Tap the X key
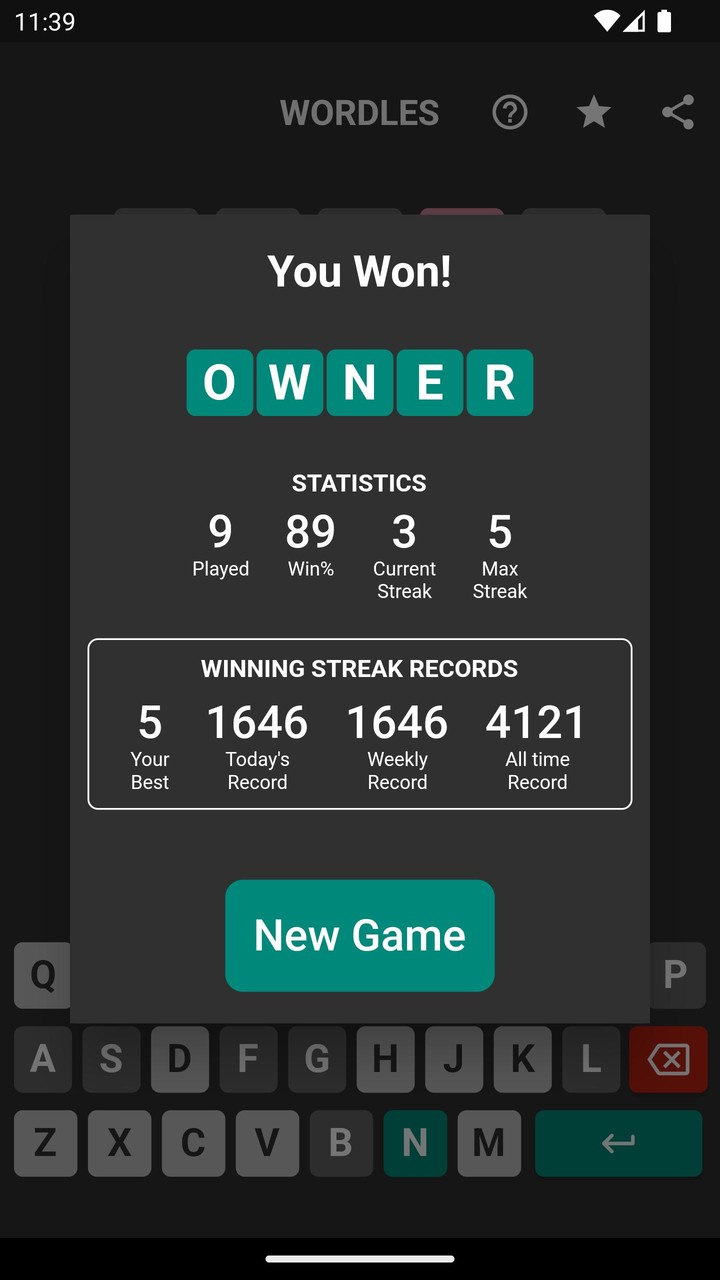This screenshot has height=1280, width=720. click(x=119, y=1143)
